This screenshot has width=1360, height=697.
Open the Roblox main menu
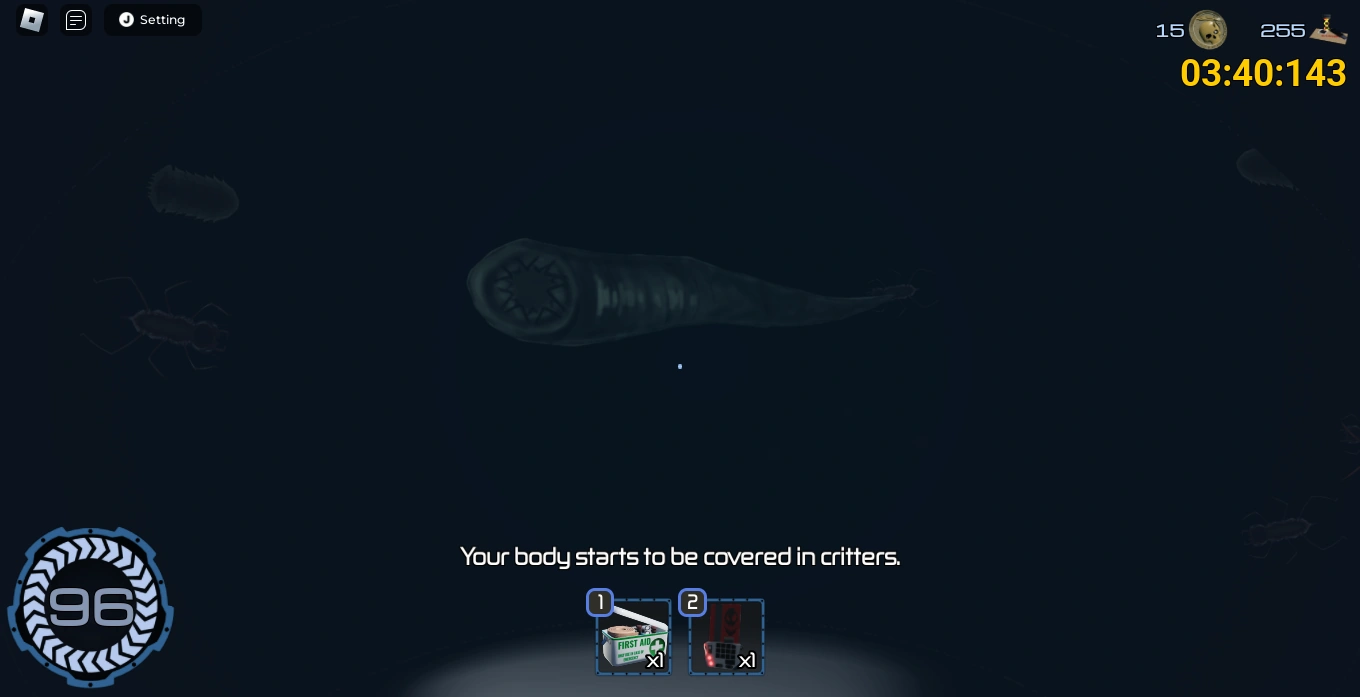coord(32,20)
